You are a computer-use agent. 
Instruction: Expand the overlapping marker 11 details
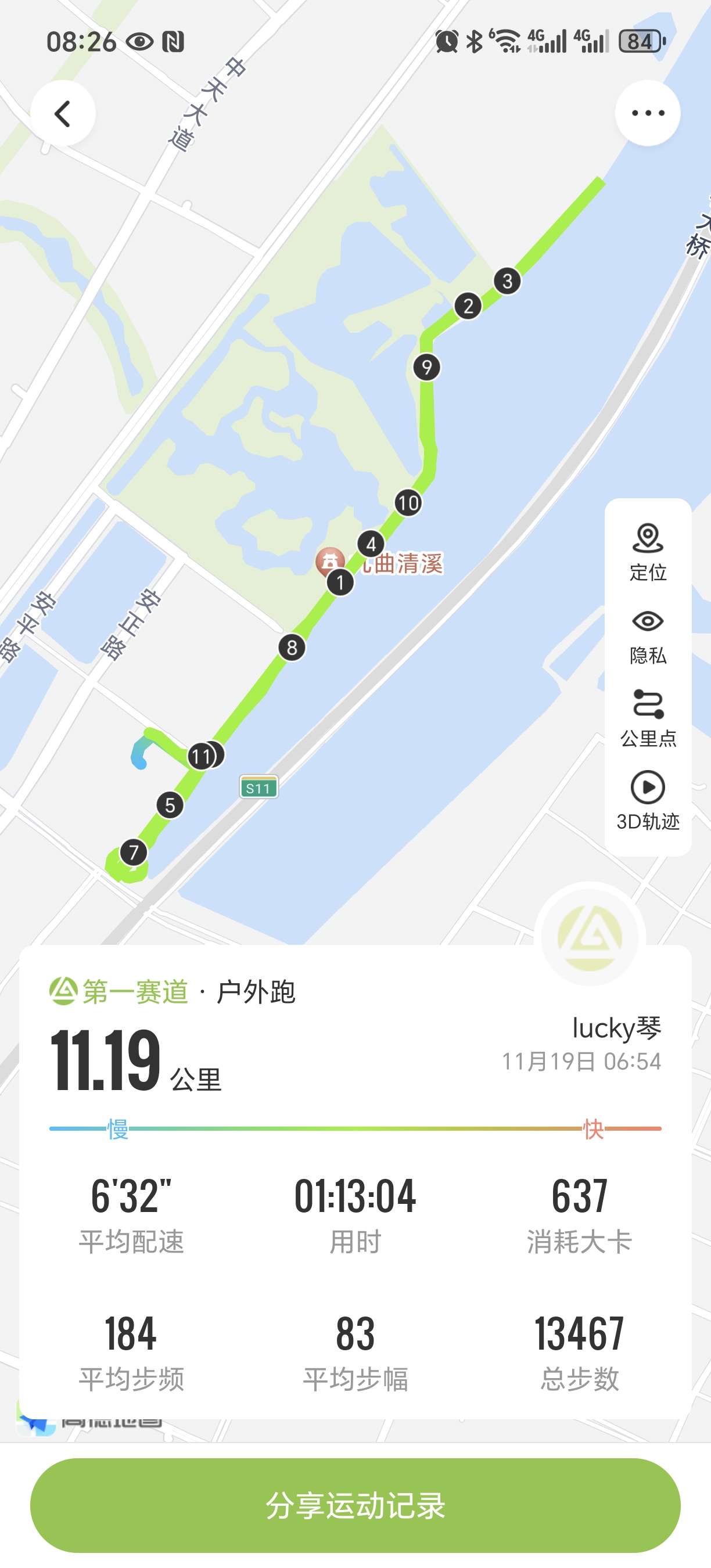tap(203, 756)
